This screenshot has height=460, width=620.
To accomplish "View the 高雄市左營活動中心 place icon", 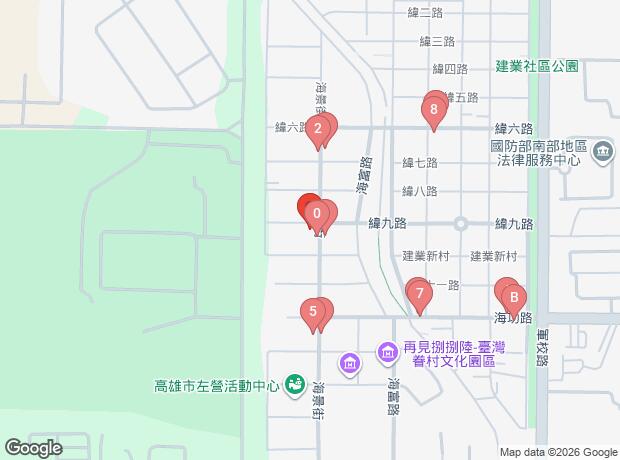I will point(295,384).
